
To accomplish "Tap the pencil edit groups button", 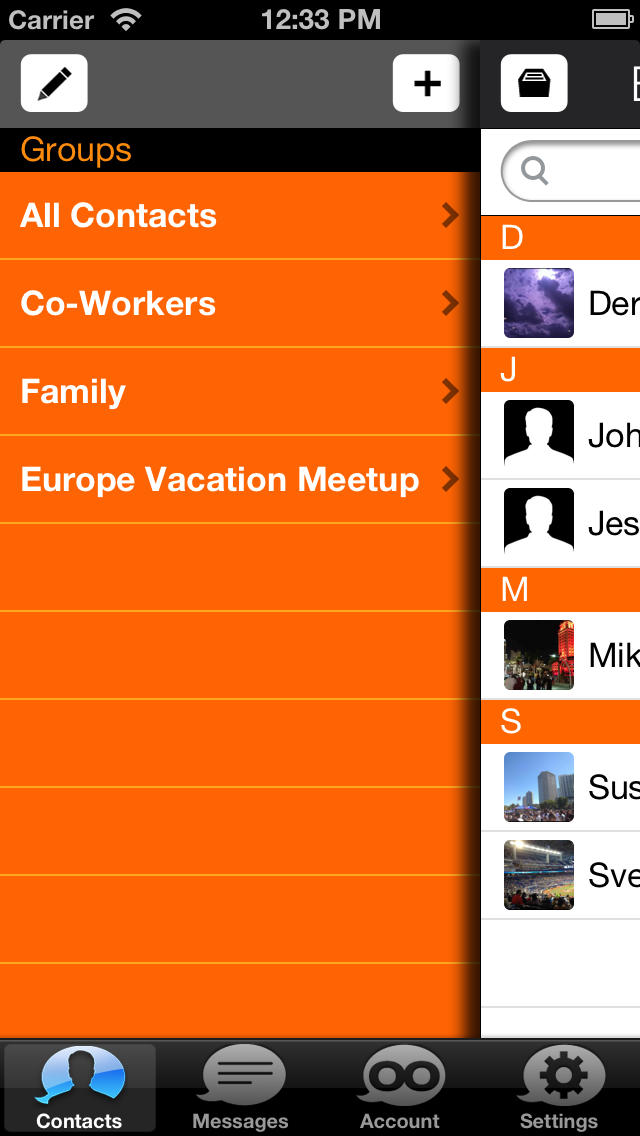I will pos(54,83).
